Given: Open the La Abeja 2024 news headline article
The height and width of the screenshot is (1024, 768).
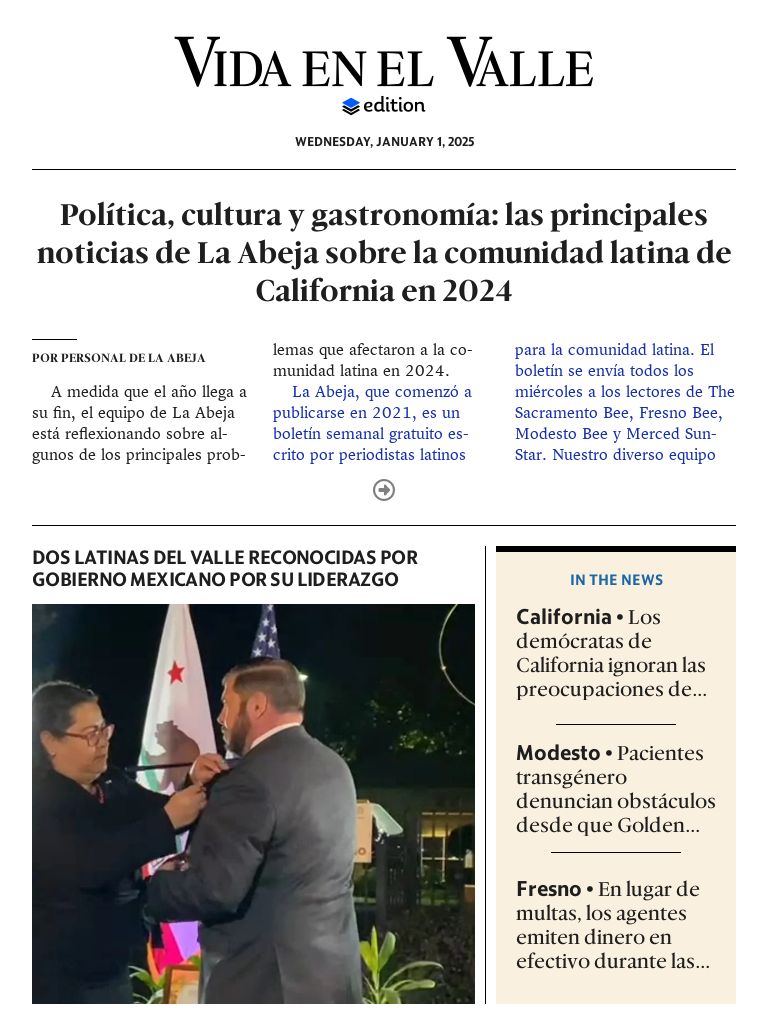Looking at the screenshot, I should coord(384,253).
